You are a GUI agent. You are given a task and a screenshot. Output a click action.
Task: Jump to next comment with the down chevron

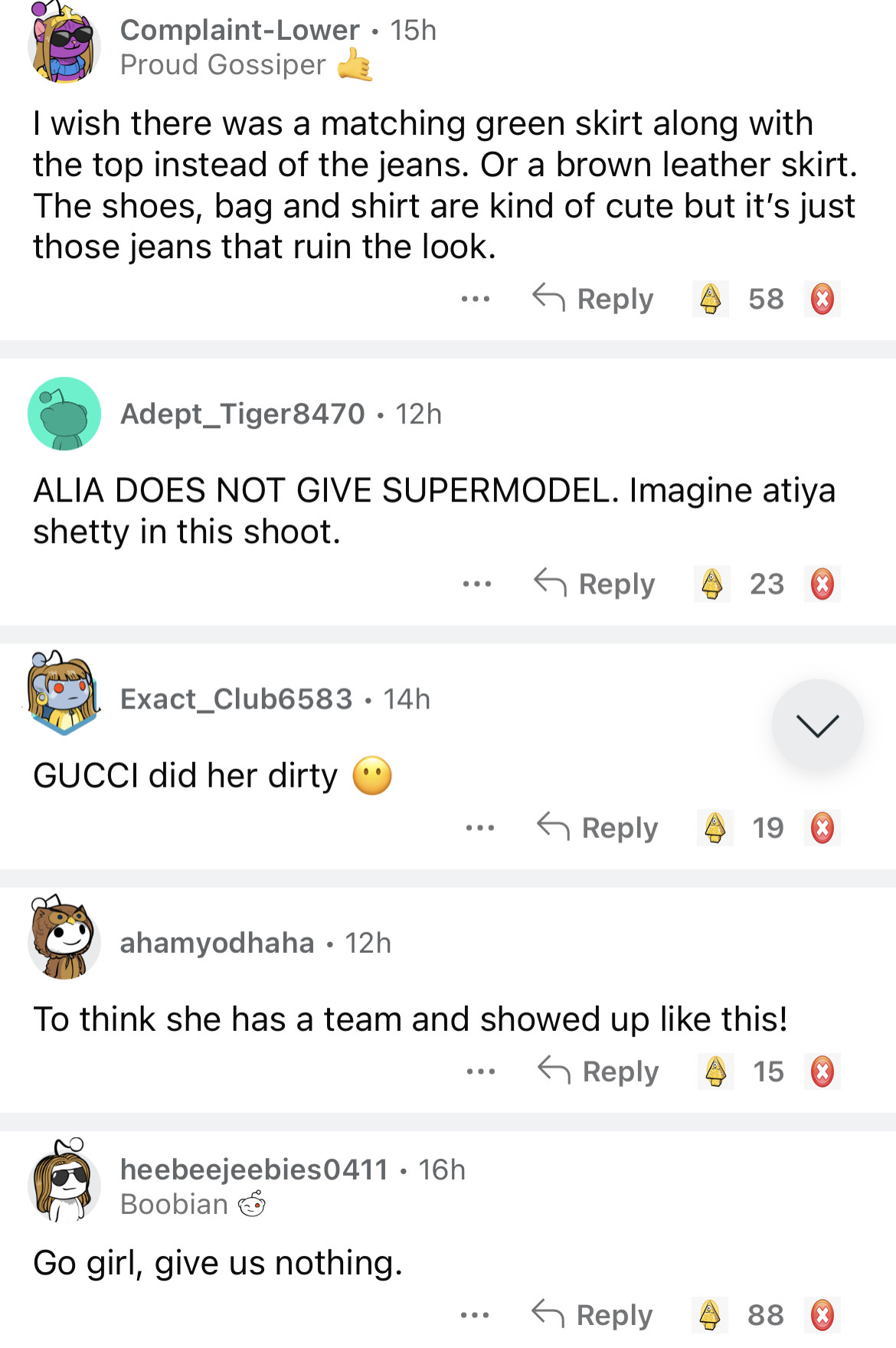click(817, 725)
